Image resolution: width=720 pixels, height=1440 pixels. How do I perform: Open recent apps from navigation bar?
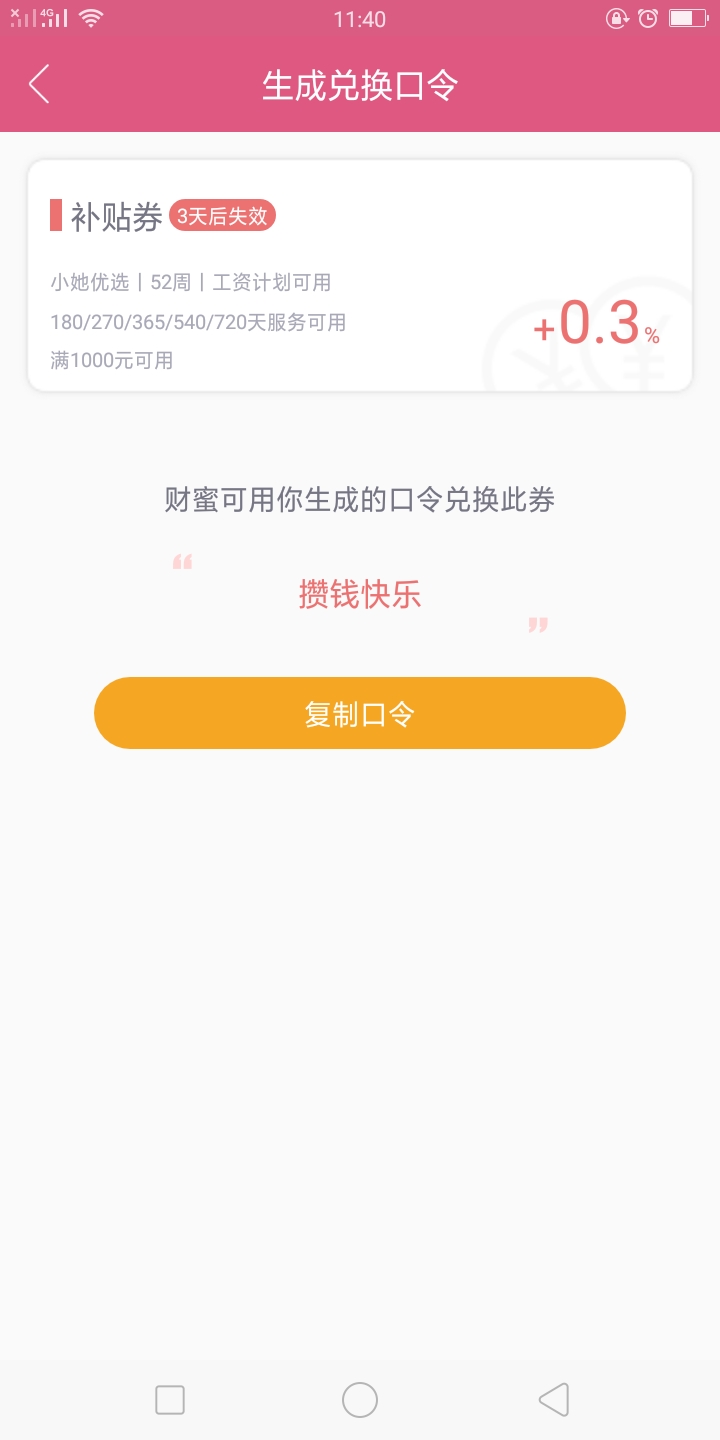(170, 1400)
